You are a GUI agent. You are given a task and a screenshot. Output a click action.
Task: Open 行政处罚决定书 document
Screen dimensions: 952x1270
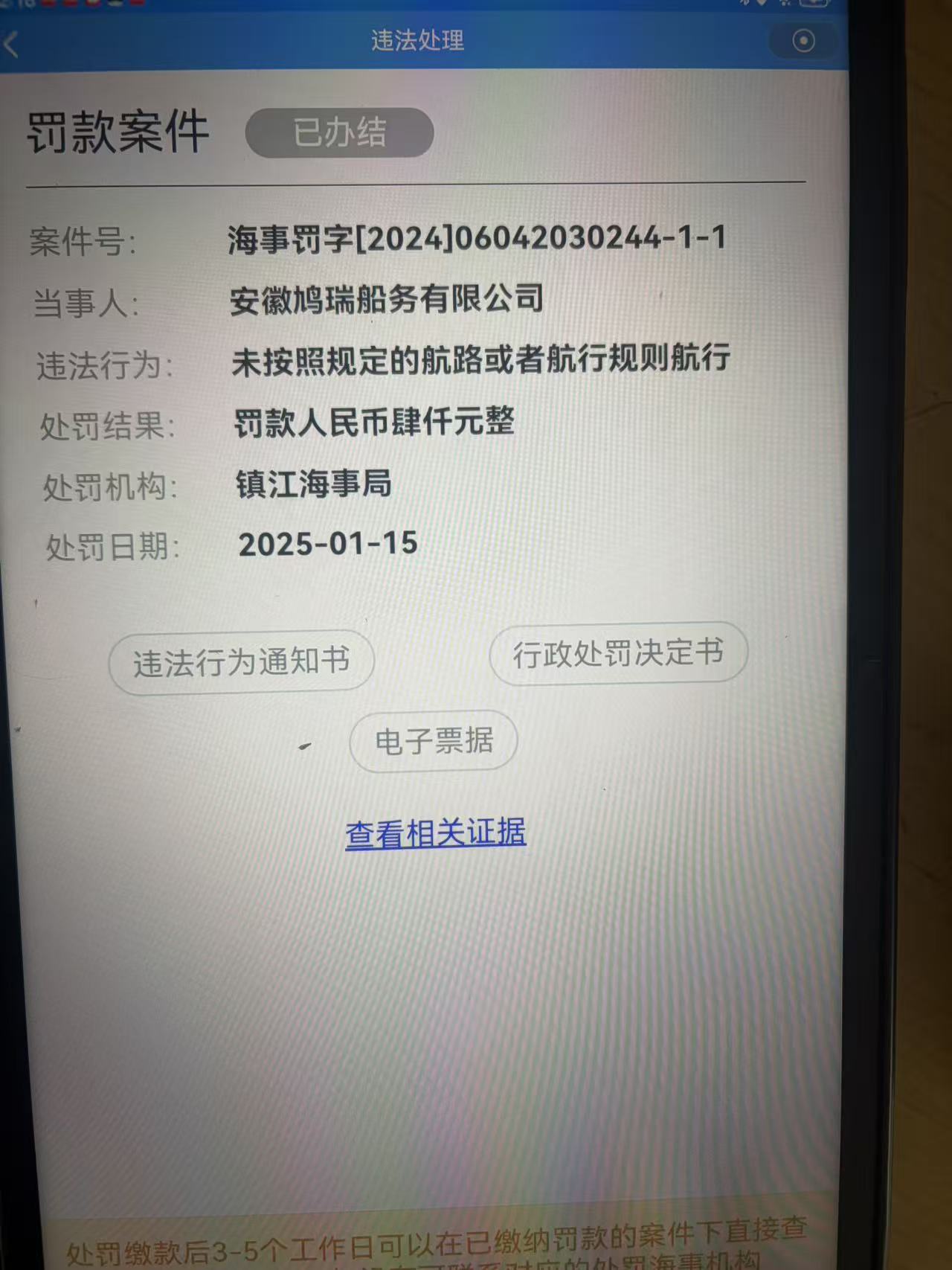617,653
